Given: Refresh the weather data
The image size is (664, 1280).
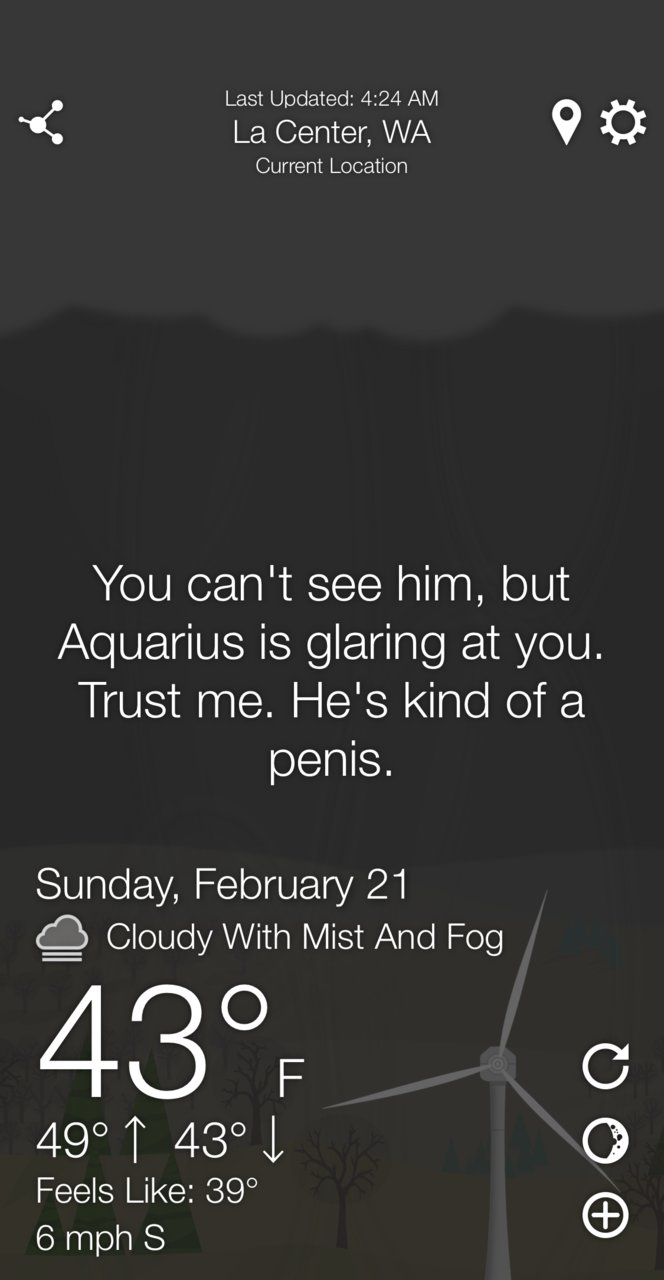Looking at the screenshot, I should (x=606, y=1066).
